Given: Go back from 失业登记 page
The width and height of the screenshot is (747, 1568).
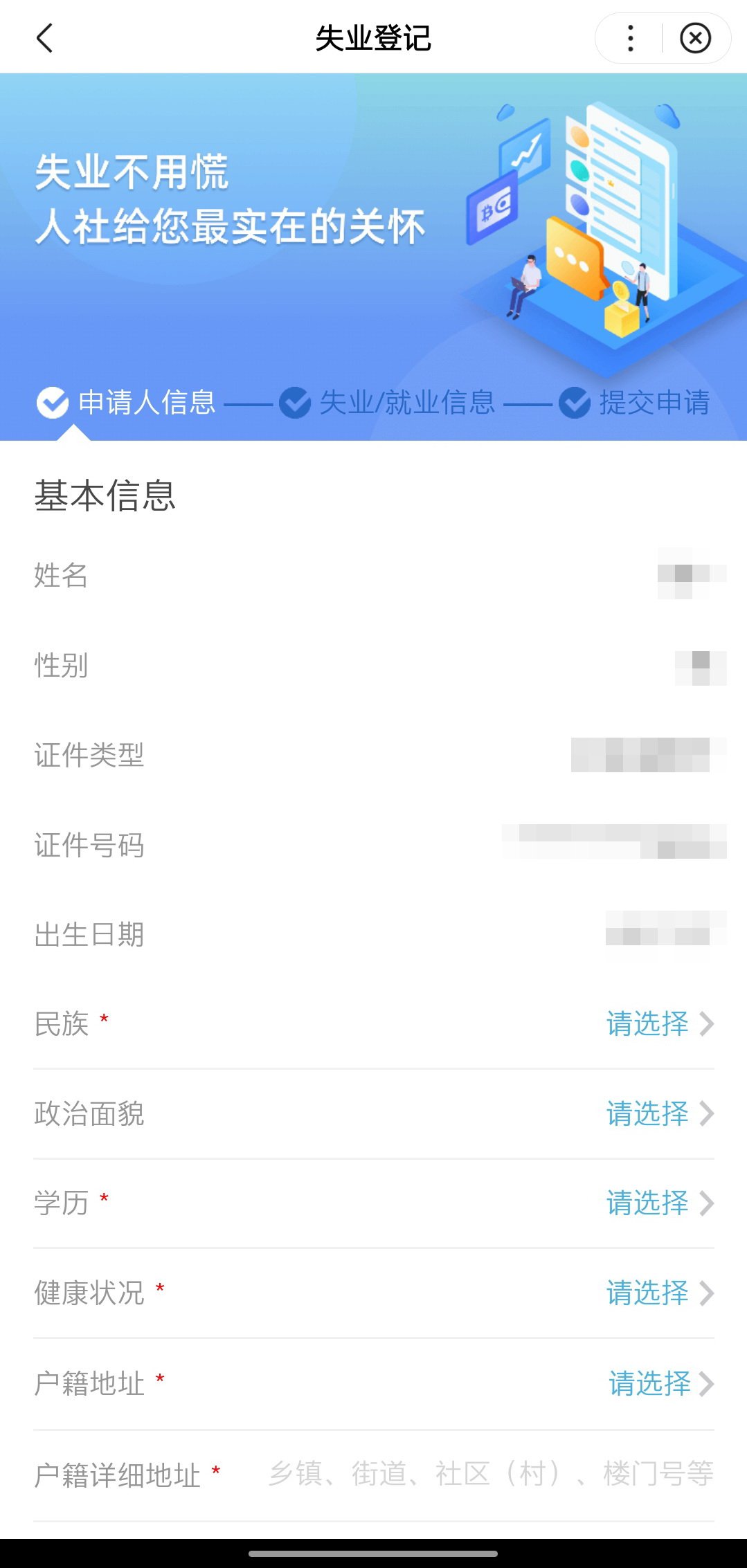Looking at the screenshot, I should (45, 38).
